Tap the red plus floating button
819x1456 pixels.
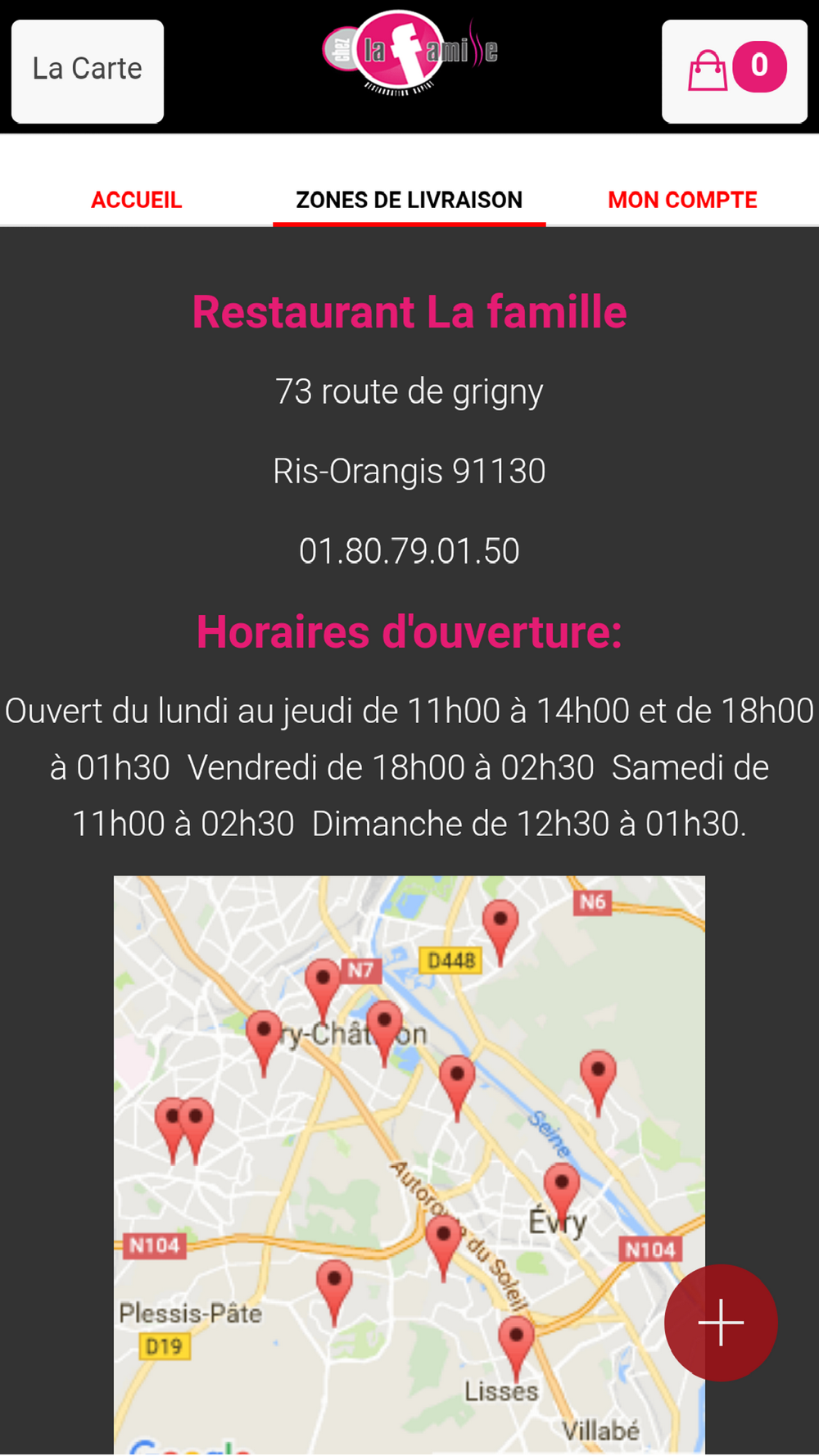point(721,1322)
